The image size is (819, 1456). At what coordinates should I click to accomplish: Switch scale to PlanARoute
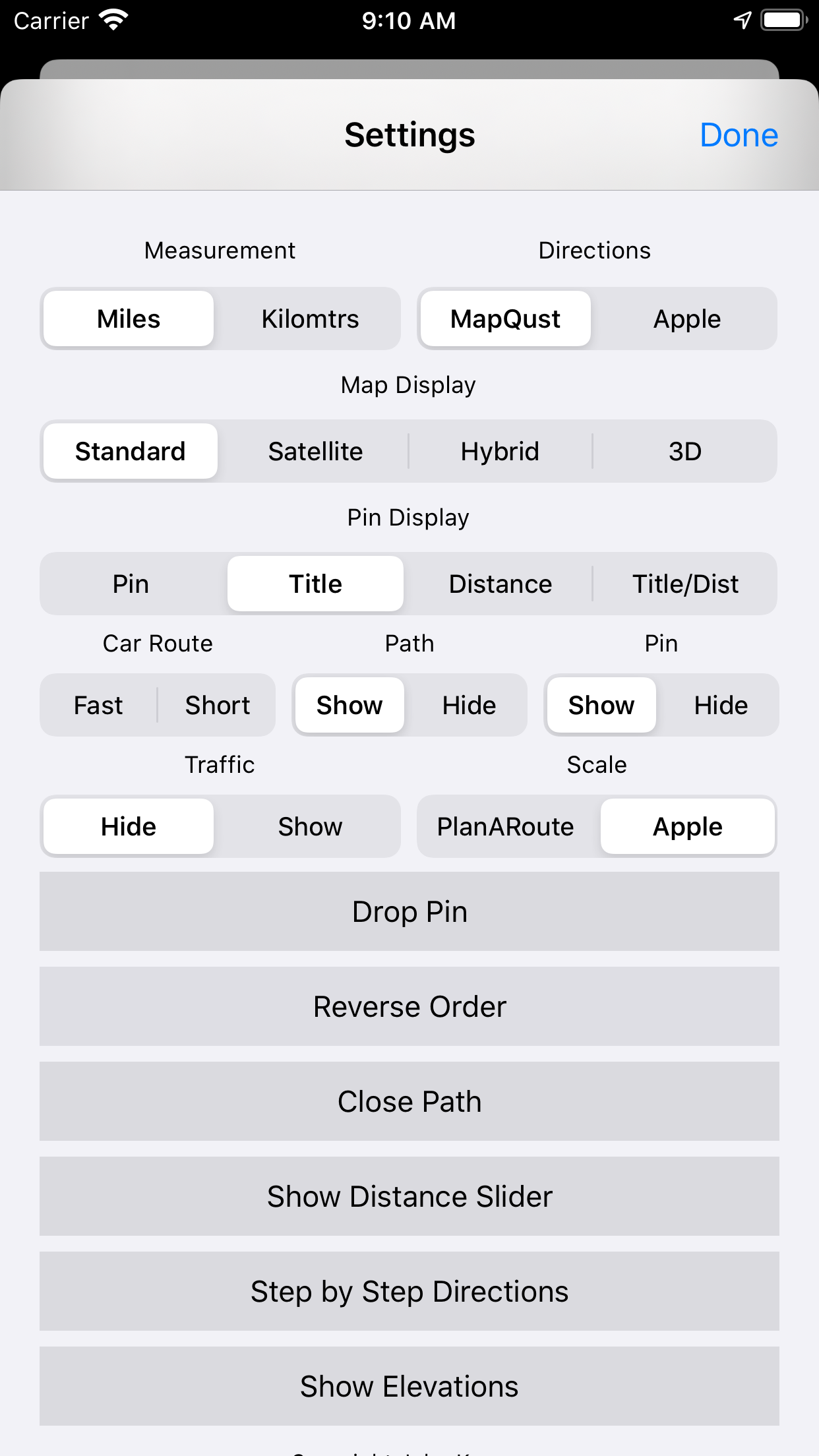coord(506,826)
